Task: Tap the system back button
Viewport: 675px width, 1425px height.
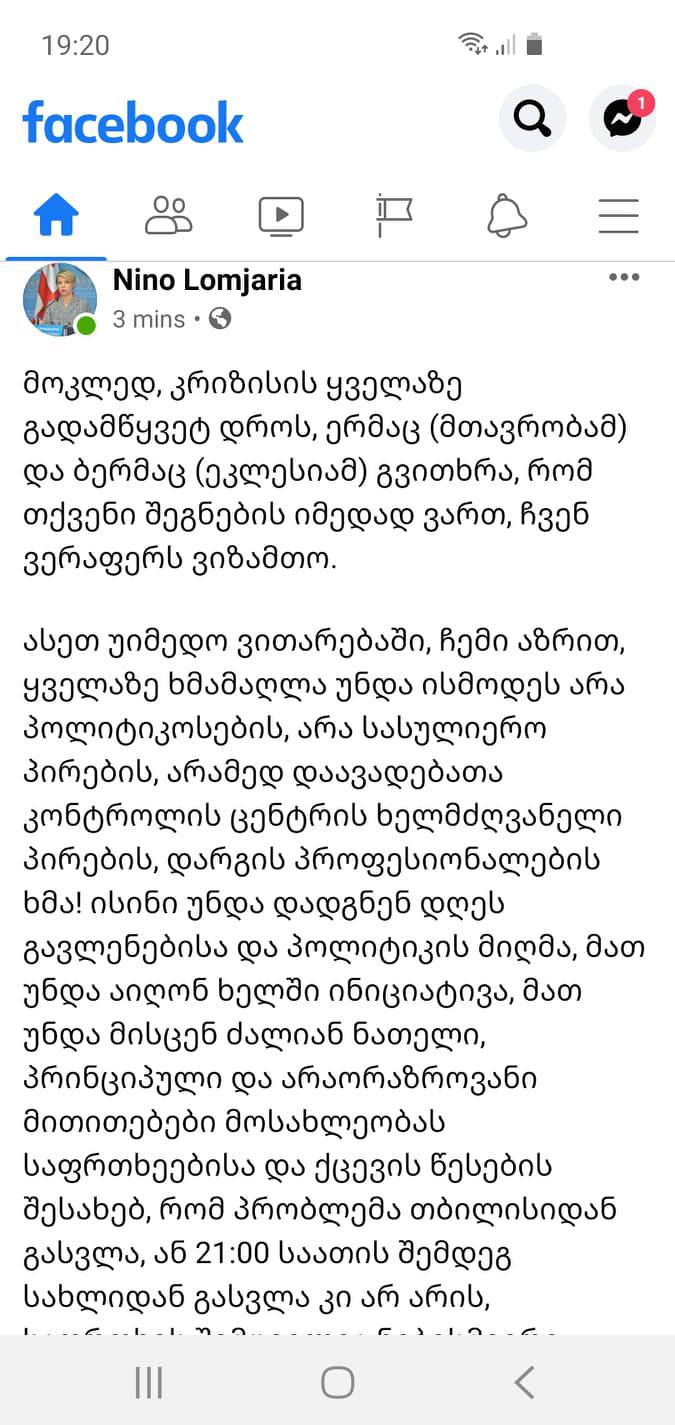Action: (x=524, y=1382)
